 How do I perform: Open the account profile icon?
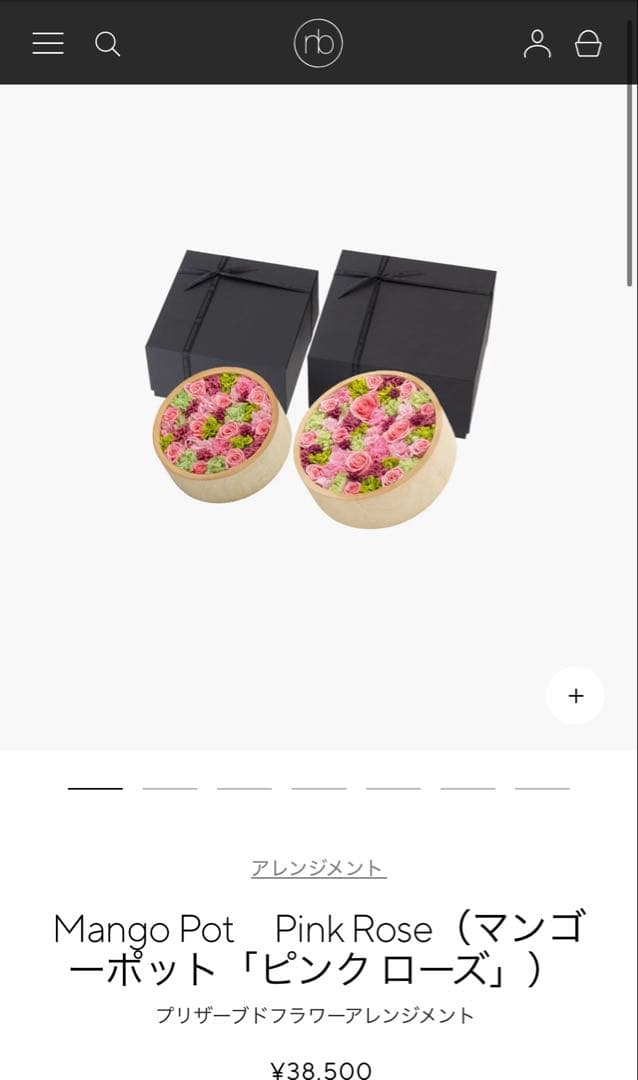coord(537,43)
